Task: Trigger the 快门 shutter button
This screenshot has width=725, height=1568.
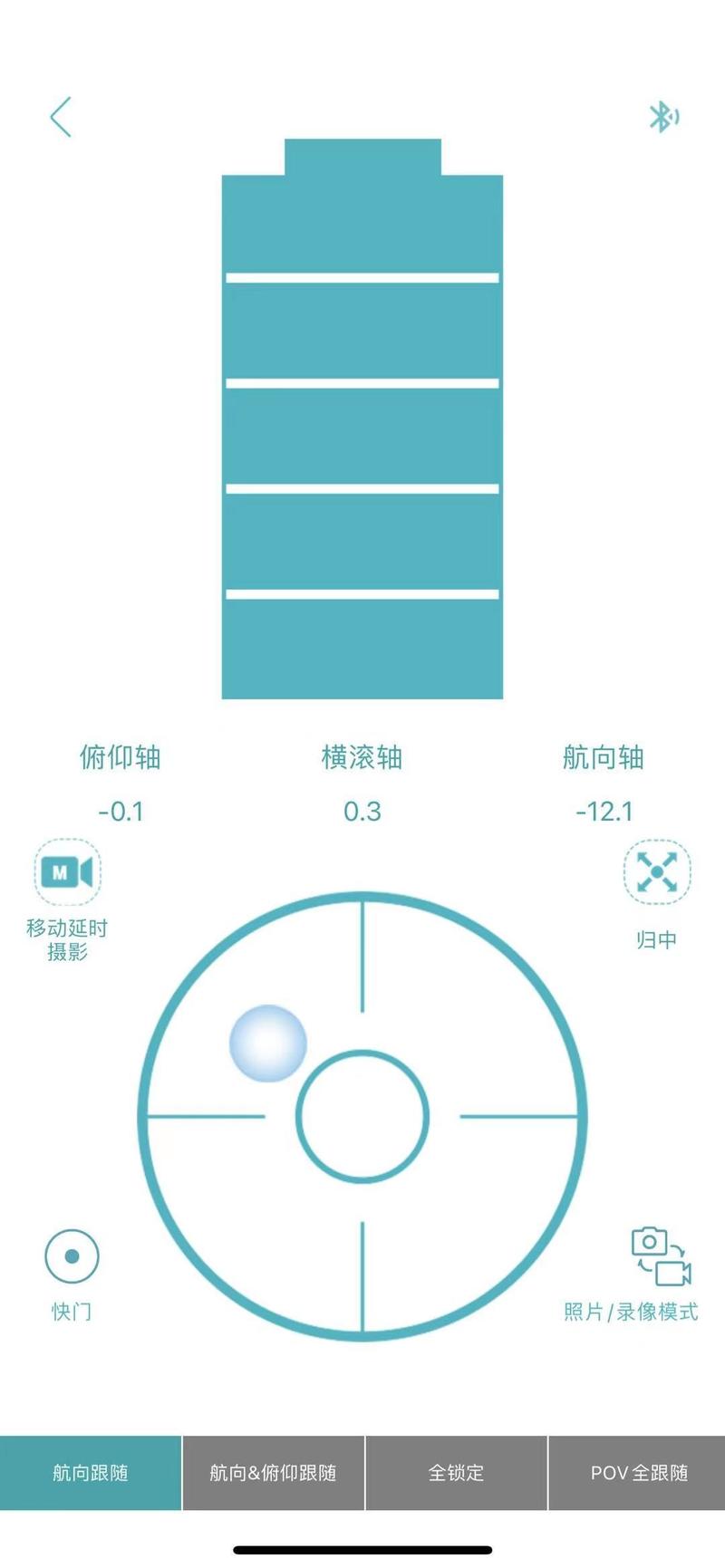Action: coord(72,1256)
